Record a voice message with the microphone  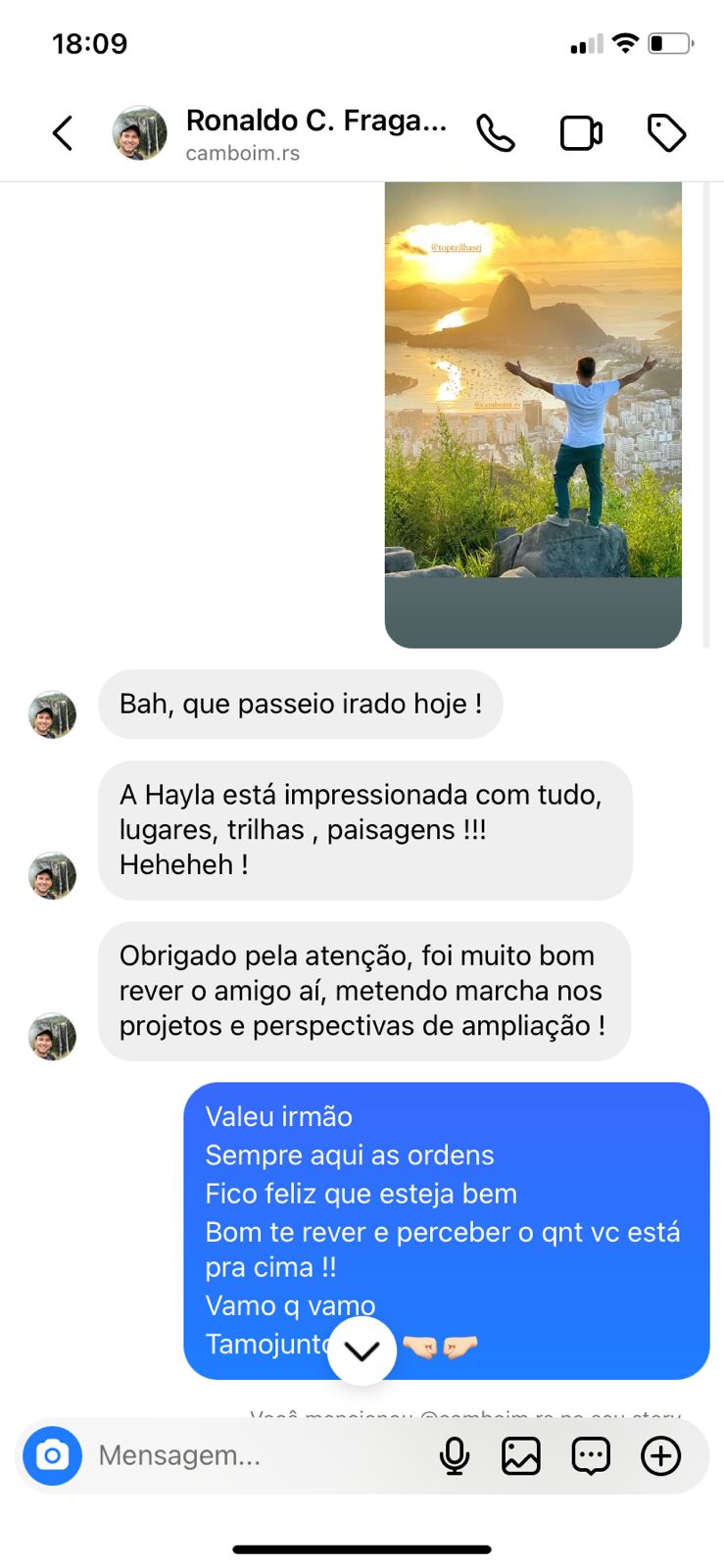point(455,1456)
